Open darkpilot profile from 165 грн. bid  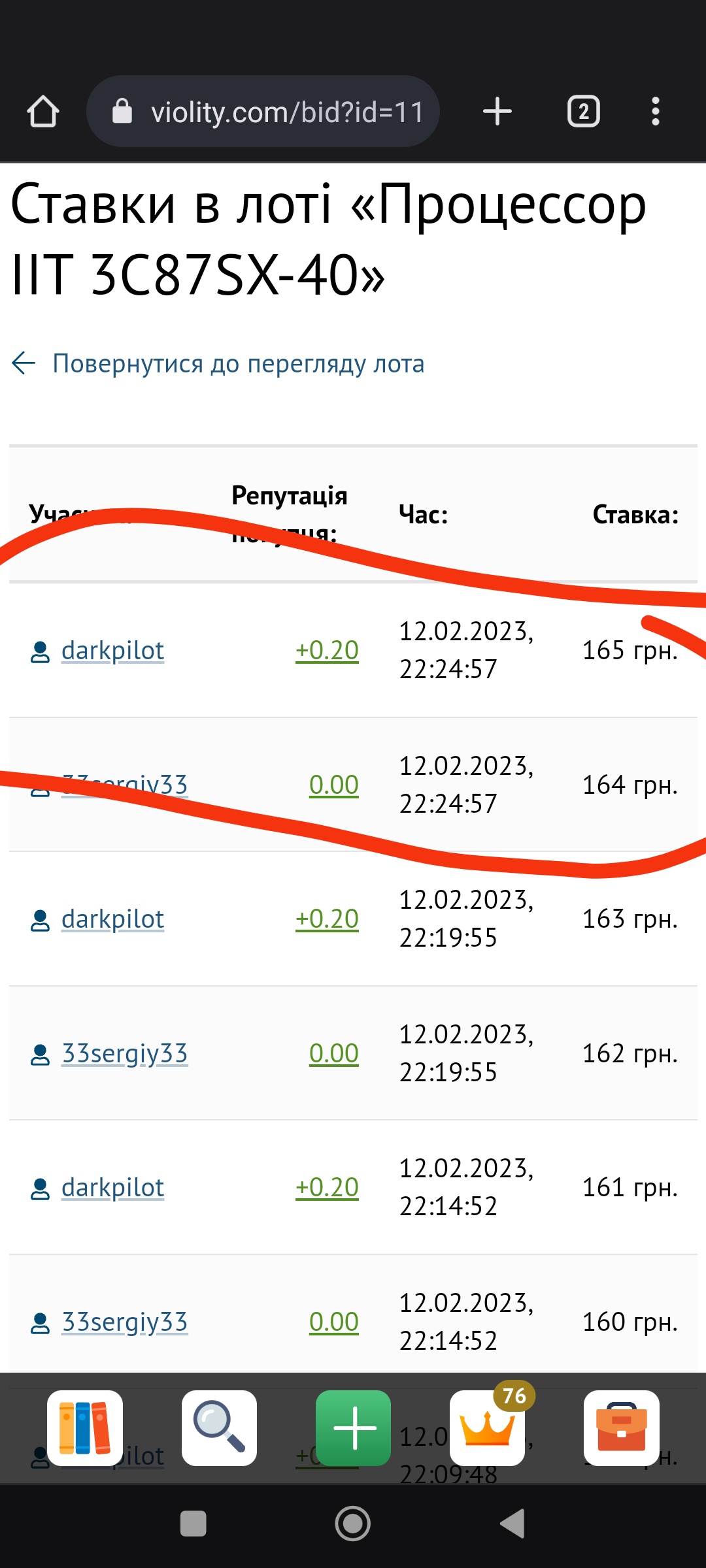pyautogui.click(x=112, y=651)
